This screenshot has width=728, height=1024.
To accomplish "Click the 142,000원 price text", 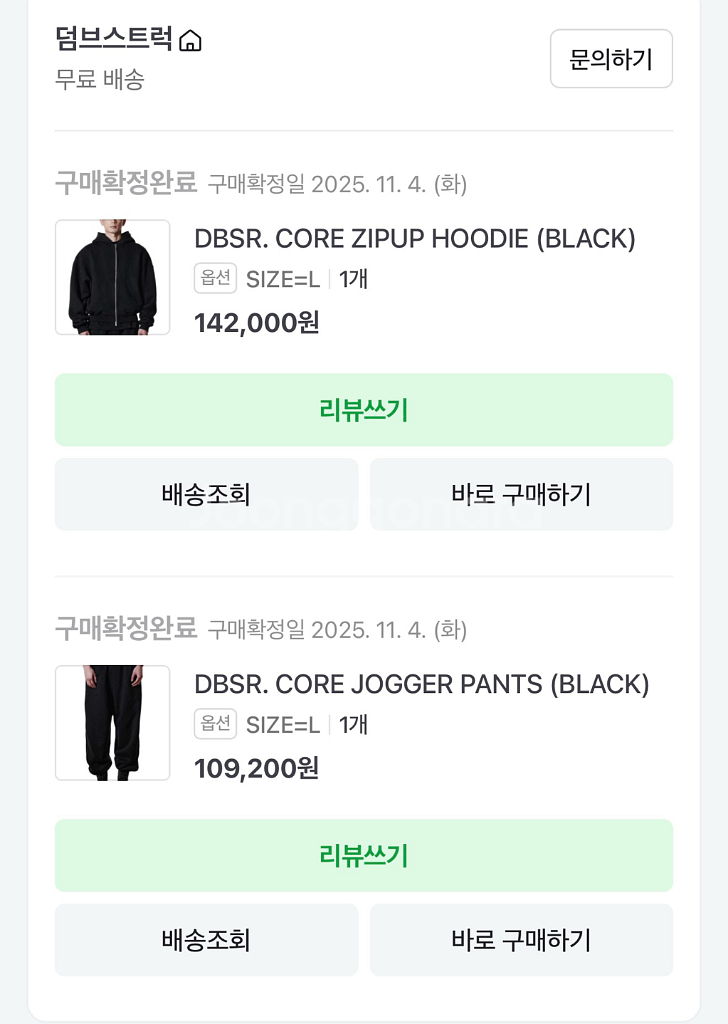I will pos(256,324).
